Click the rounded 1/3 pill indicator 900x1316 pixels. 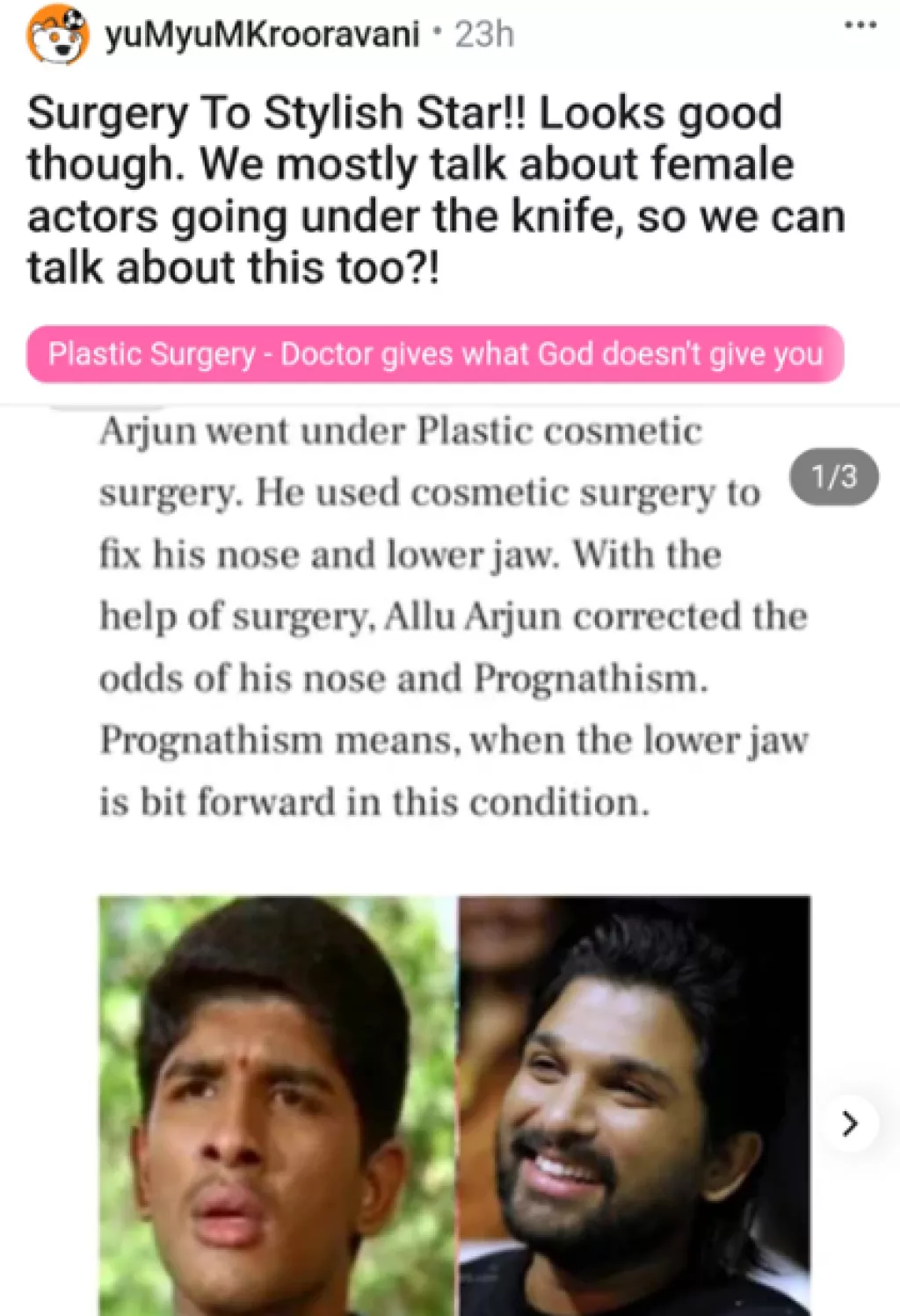click(834, 475)
